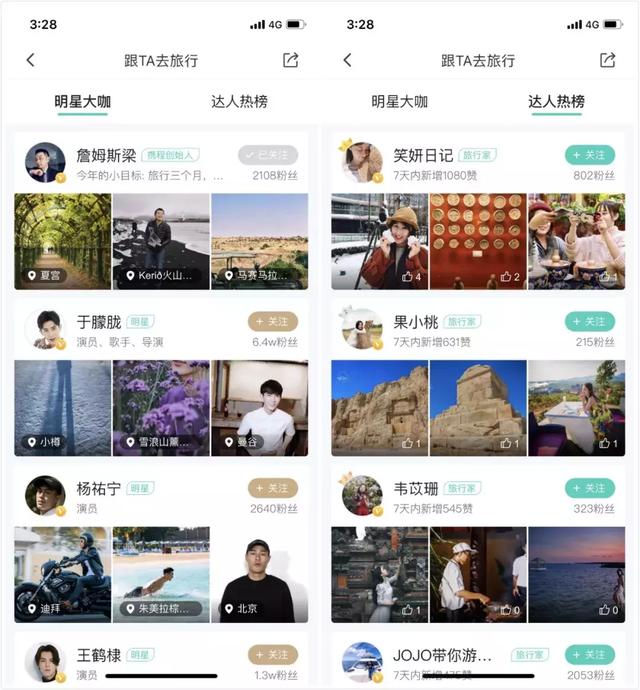Follow 杨祐宁

pos(273,488)
